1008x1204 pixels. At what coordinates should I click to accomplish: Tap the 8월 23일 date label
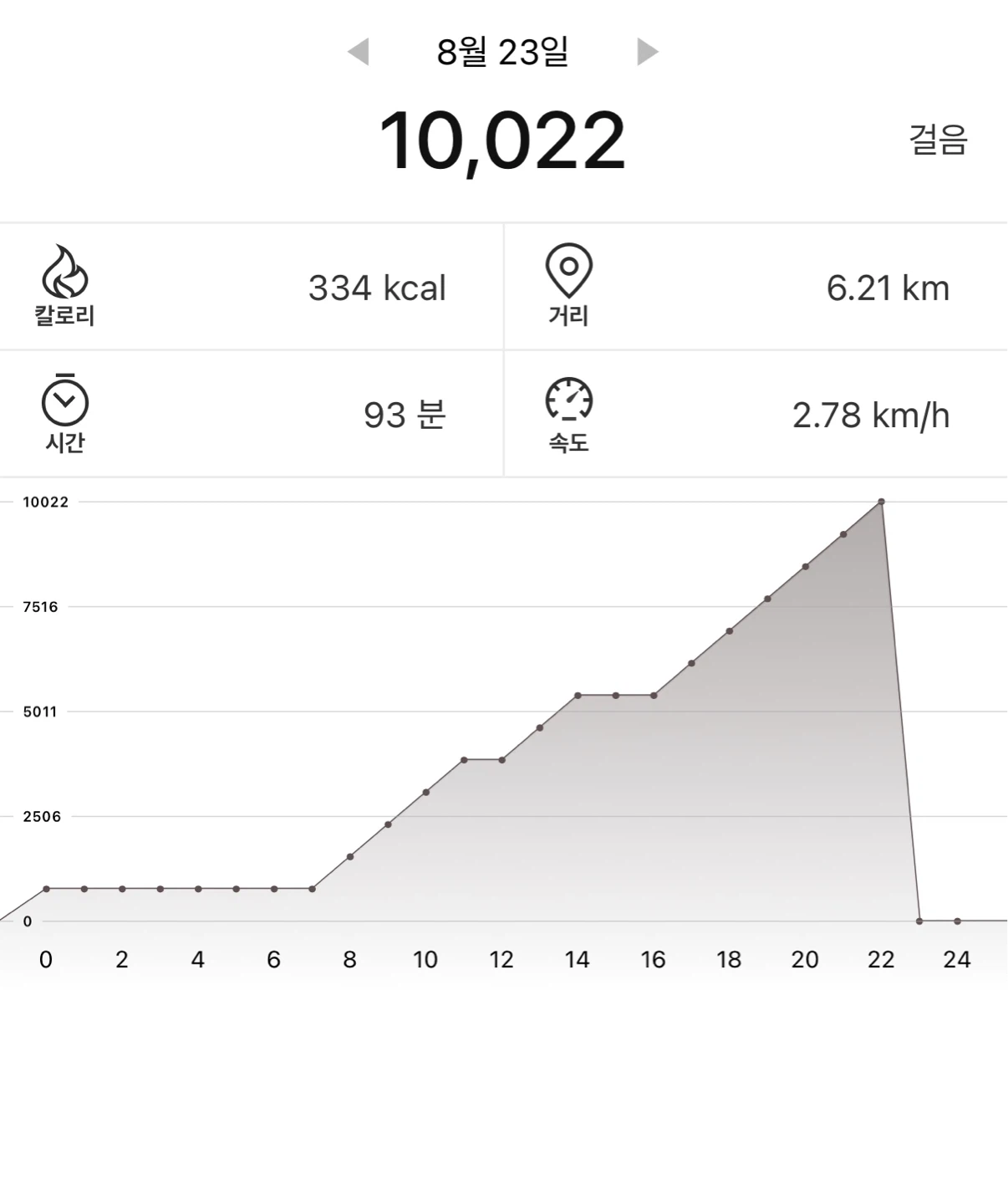[502, 52]
